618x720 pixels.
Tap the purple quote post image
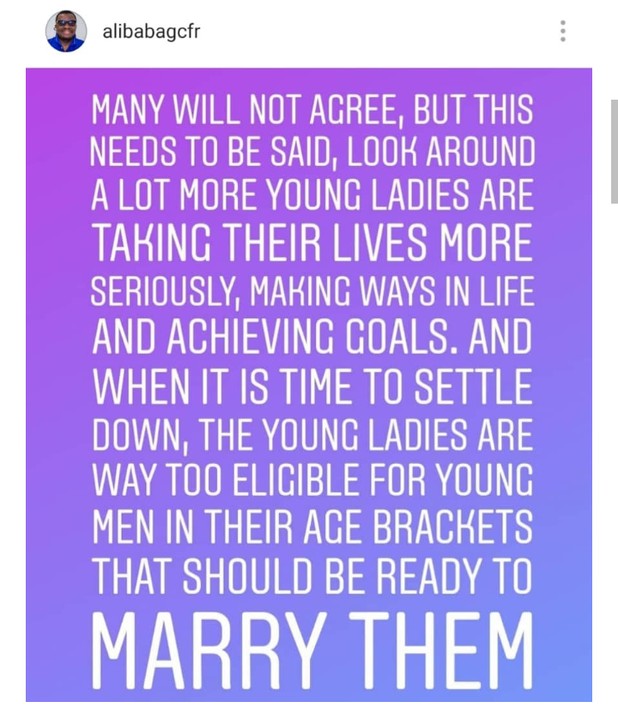[308, 385]
